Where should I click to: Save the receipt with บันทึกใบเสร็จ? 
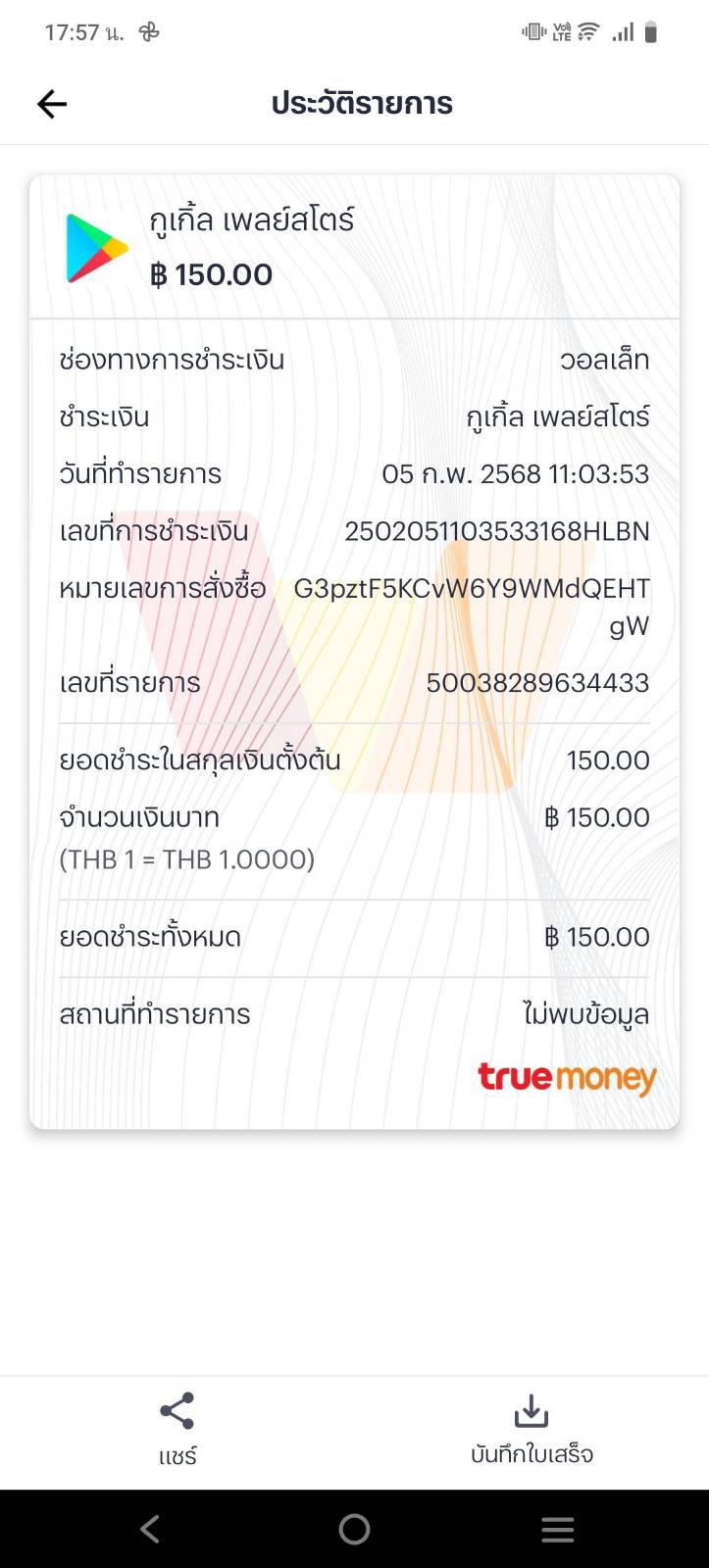pyautogui.click(x=532, y=1430)
